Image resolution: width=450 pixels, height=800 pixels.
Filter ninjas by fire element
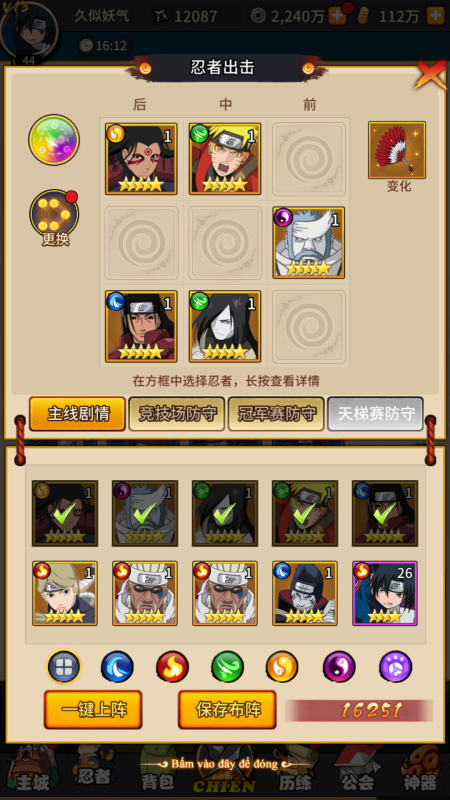click(172, 666)
